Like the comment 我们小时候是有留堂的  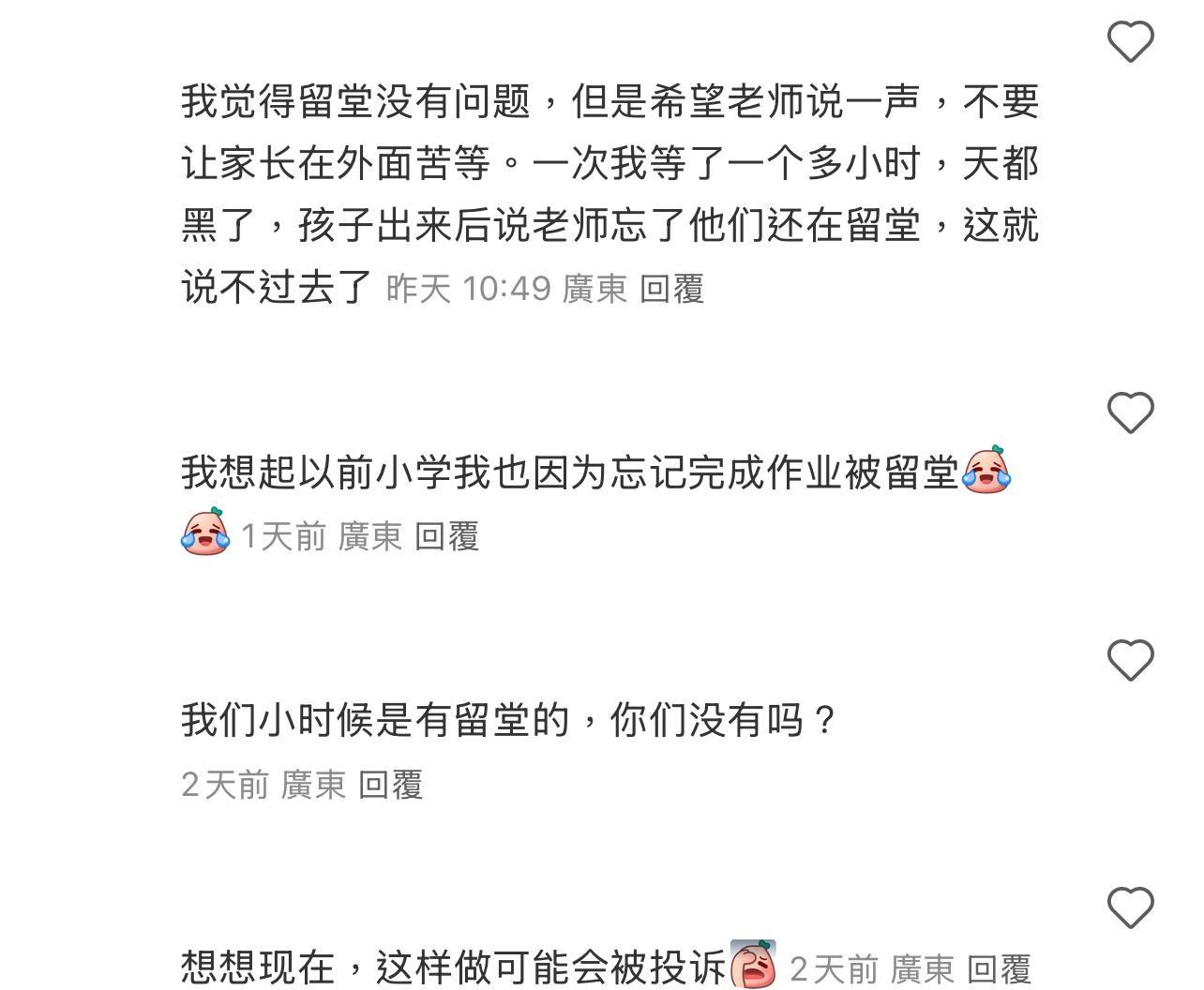[1130, 661]
